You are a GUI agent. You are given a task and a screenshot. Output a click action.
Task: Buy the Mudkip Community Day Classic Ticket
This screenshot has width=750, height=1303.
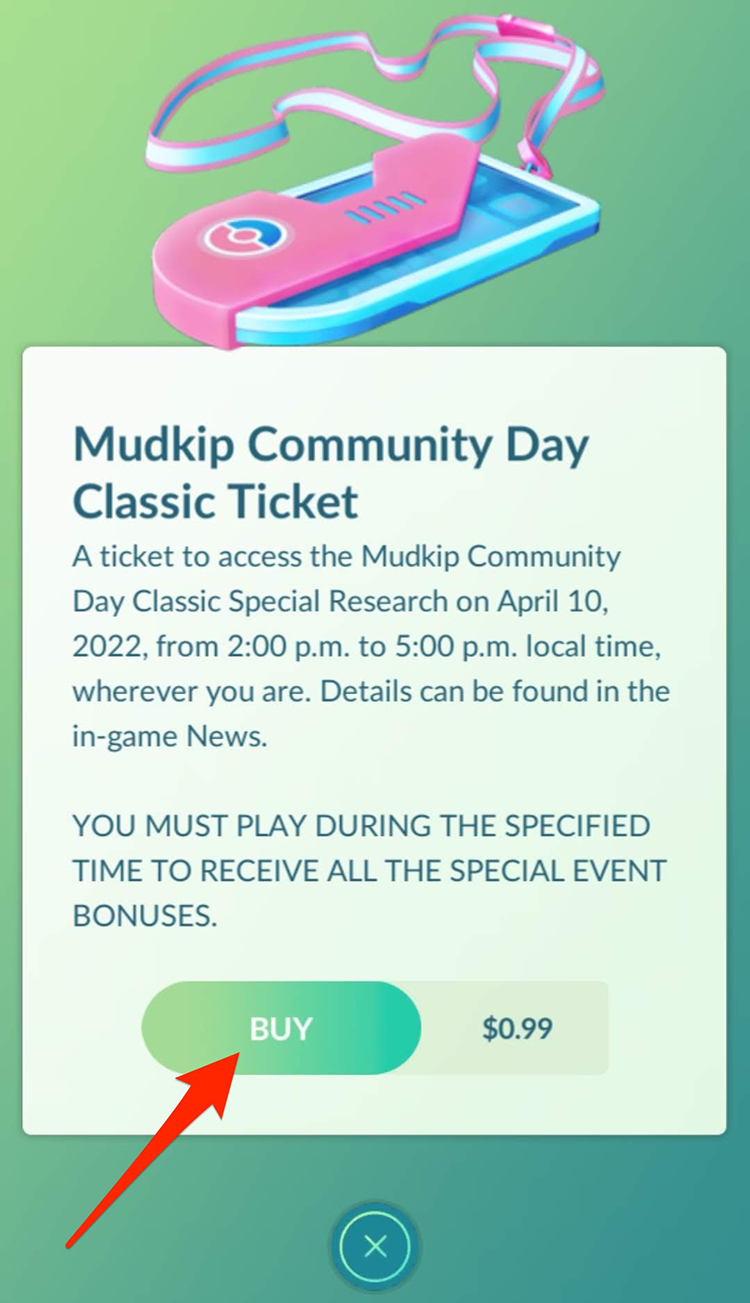pos(281,1028)
